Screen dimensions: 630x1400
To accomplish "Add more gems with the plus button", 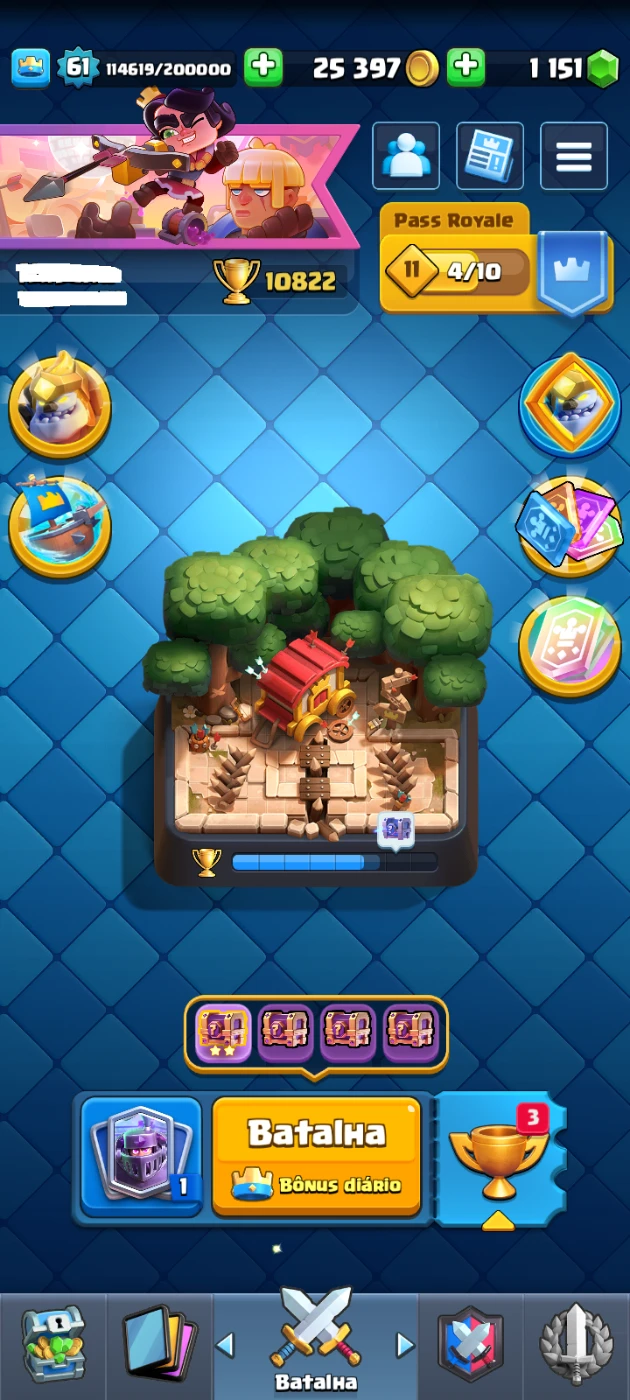I will tap(465, 68).
